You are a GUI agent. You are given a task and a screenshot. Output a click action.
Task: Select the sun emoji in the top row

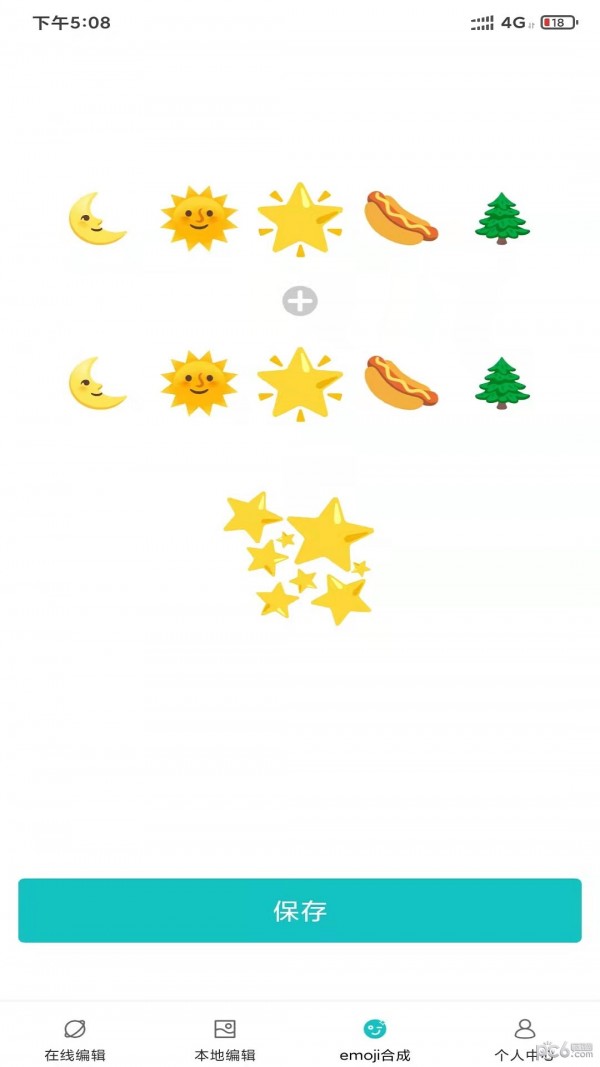[199, 218]
